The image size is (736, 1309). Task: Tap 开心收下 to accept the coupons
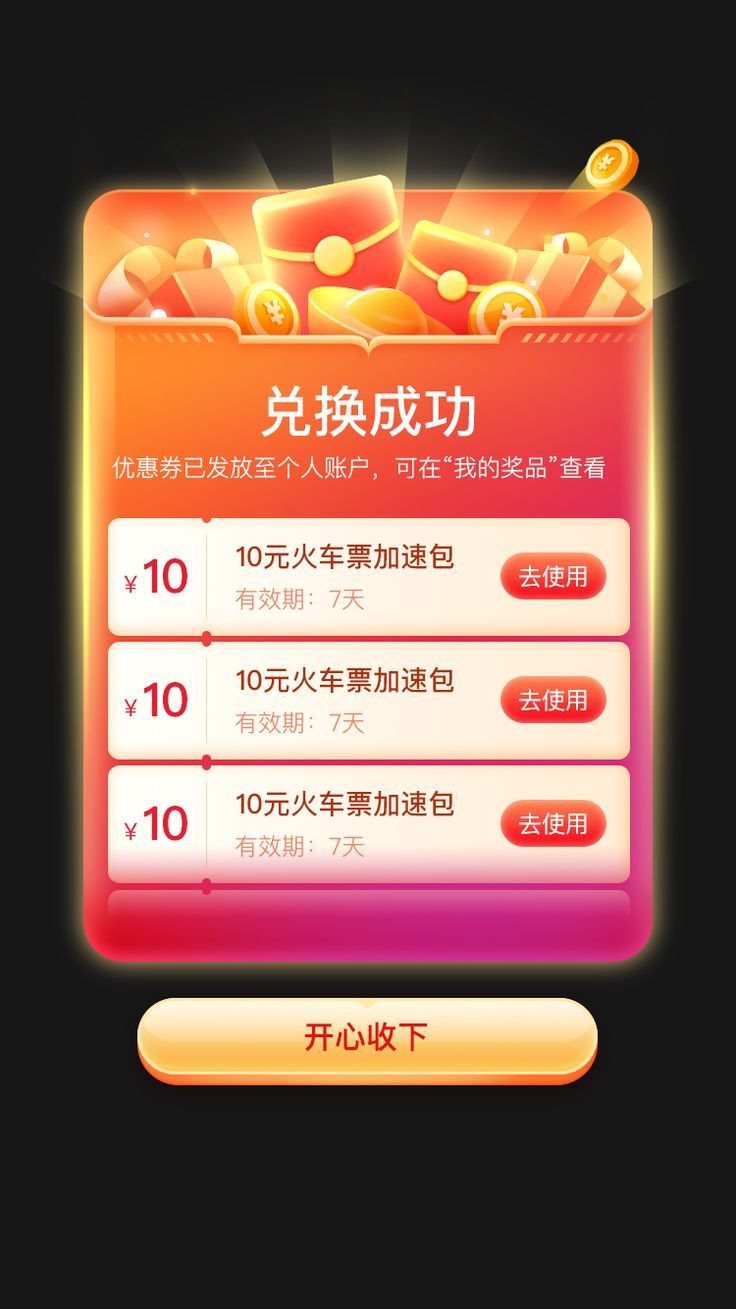point(367,1037)
